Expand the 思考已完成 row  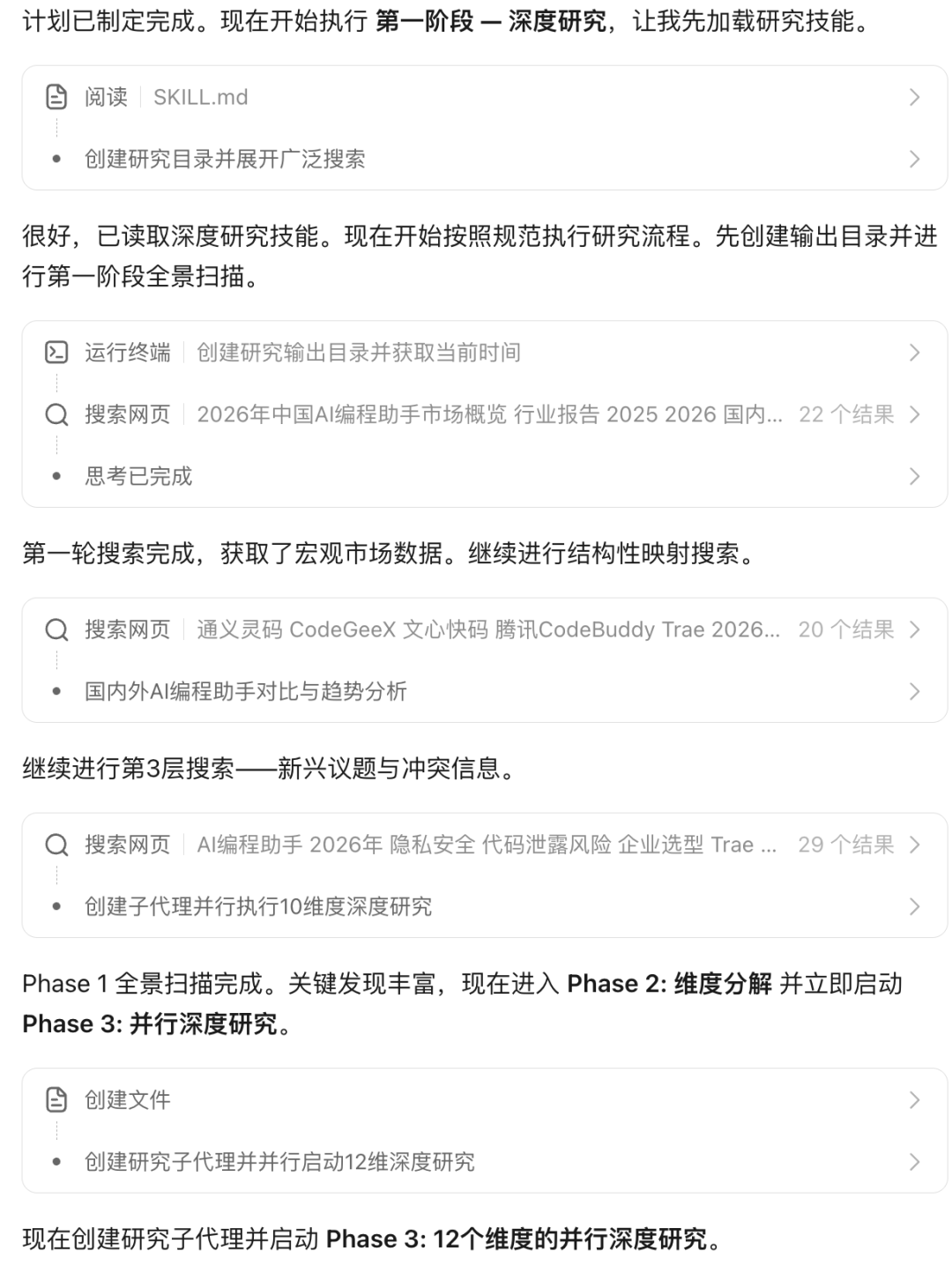coord(483,476)
